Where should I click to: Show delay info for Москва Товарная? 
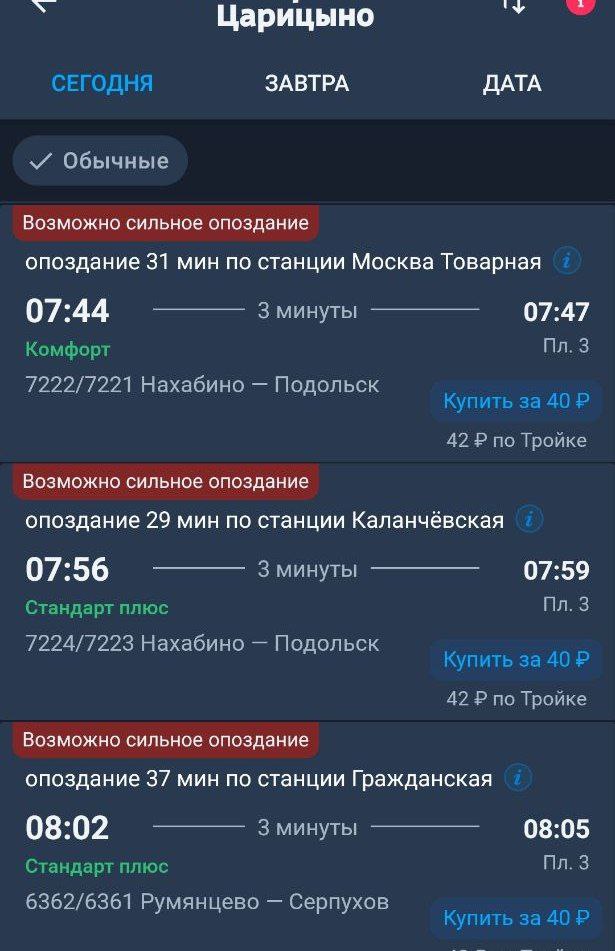pos(567,261)
